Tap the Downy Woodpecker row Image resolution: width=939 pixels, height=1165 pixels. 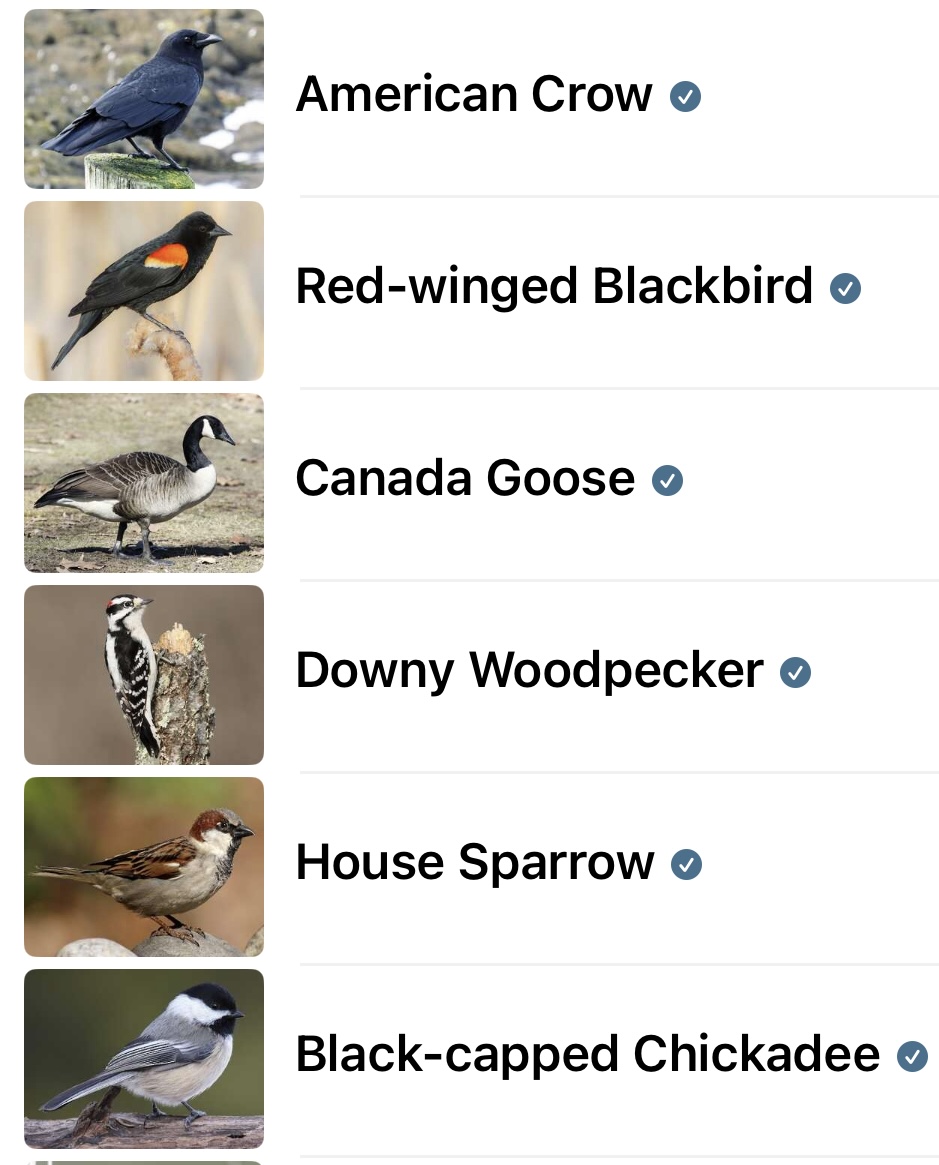click(x=529, y=672)
